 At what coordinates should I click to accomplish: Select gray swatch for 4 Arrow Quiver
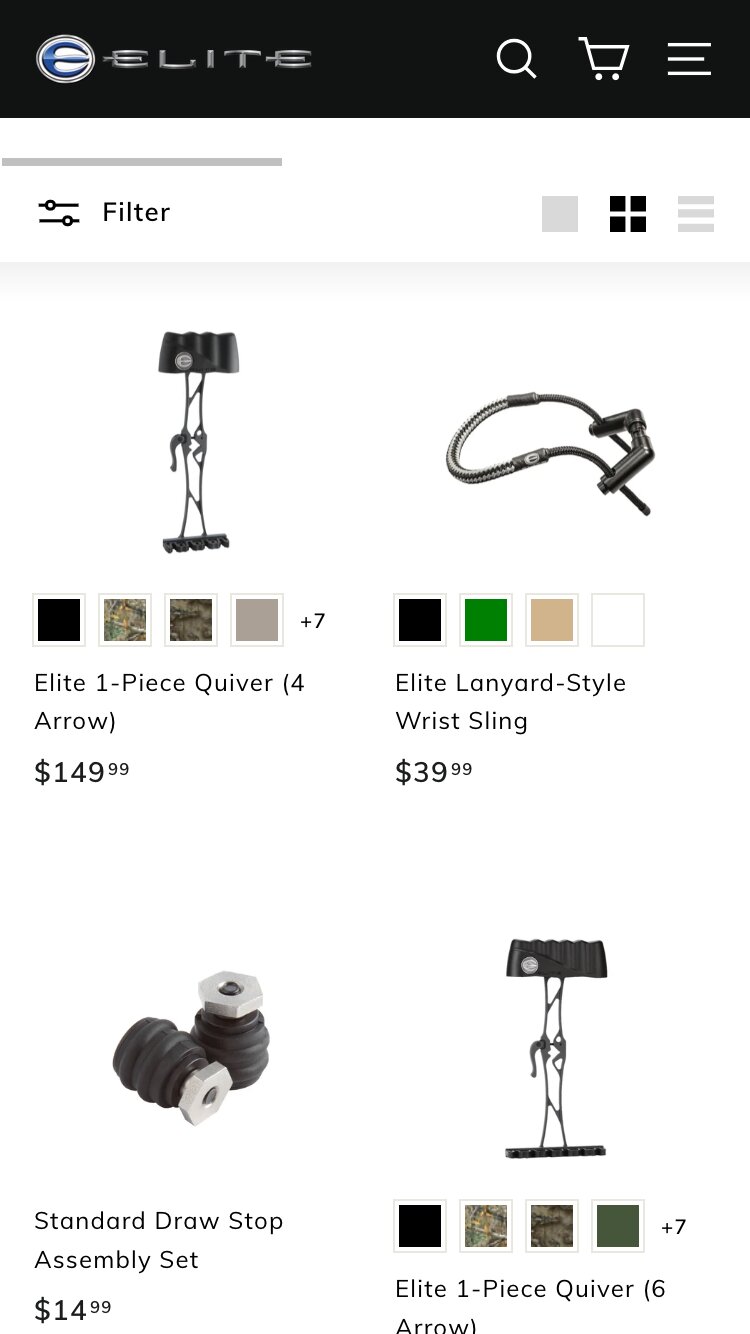(x=257, y=620)
